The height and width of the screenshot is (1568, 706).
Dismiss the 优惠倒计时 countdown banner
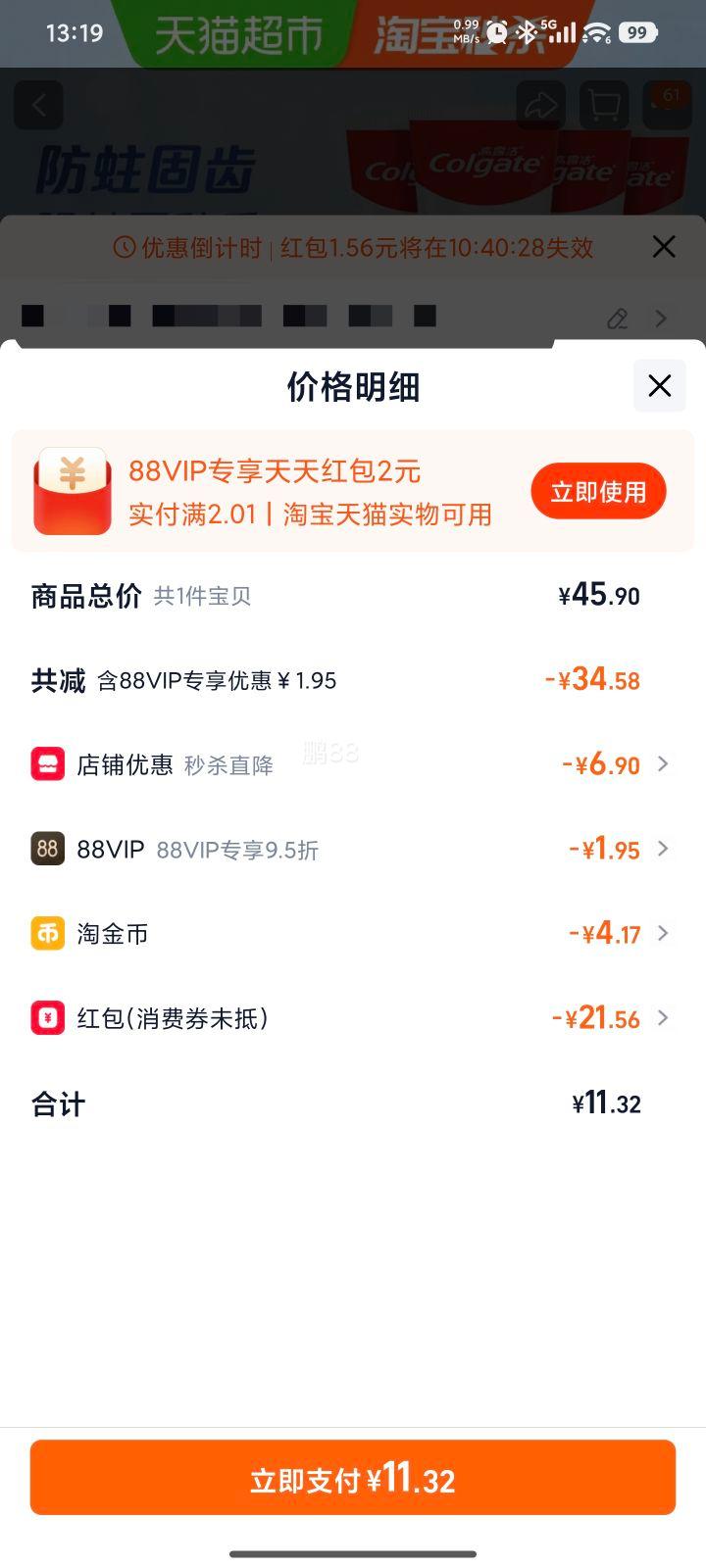(x=664, y=247)
